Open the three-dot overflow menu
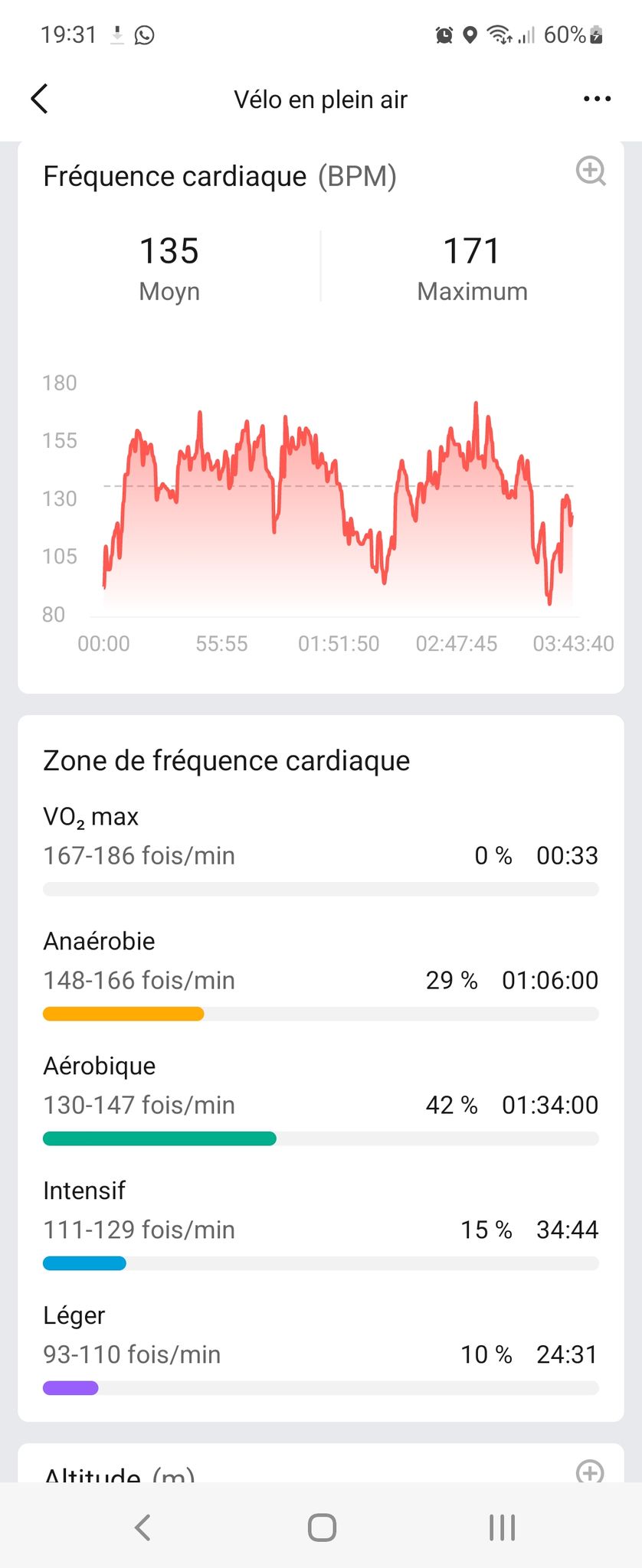642x1568 pixels. pos(597,99)
